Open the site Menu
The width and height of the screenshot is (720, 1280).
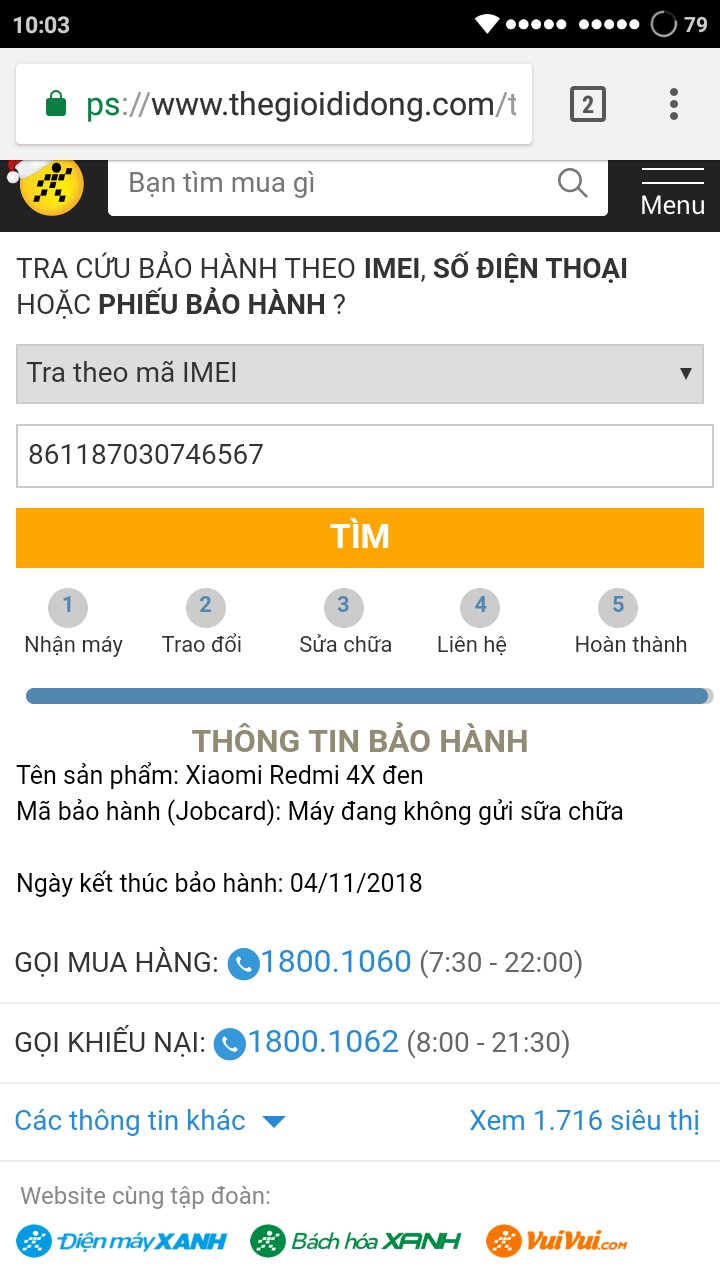point(672,191)
